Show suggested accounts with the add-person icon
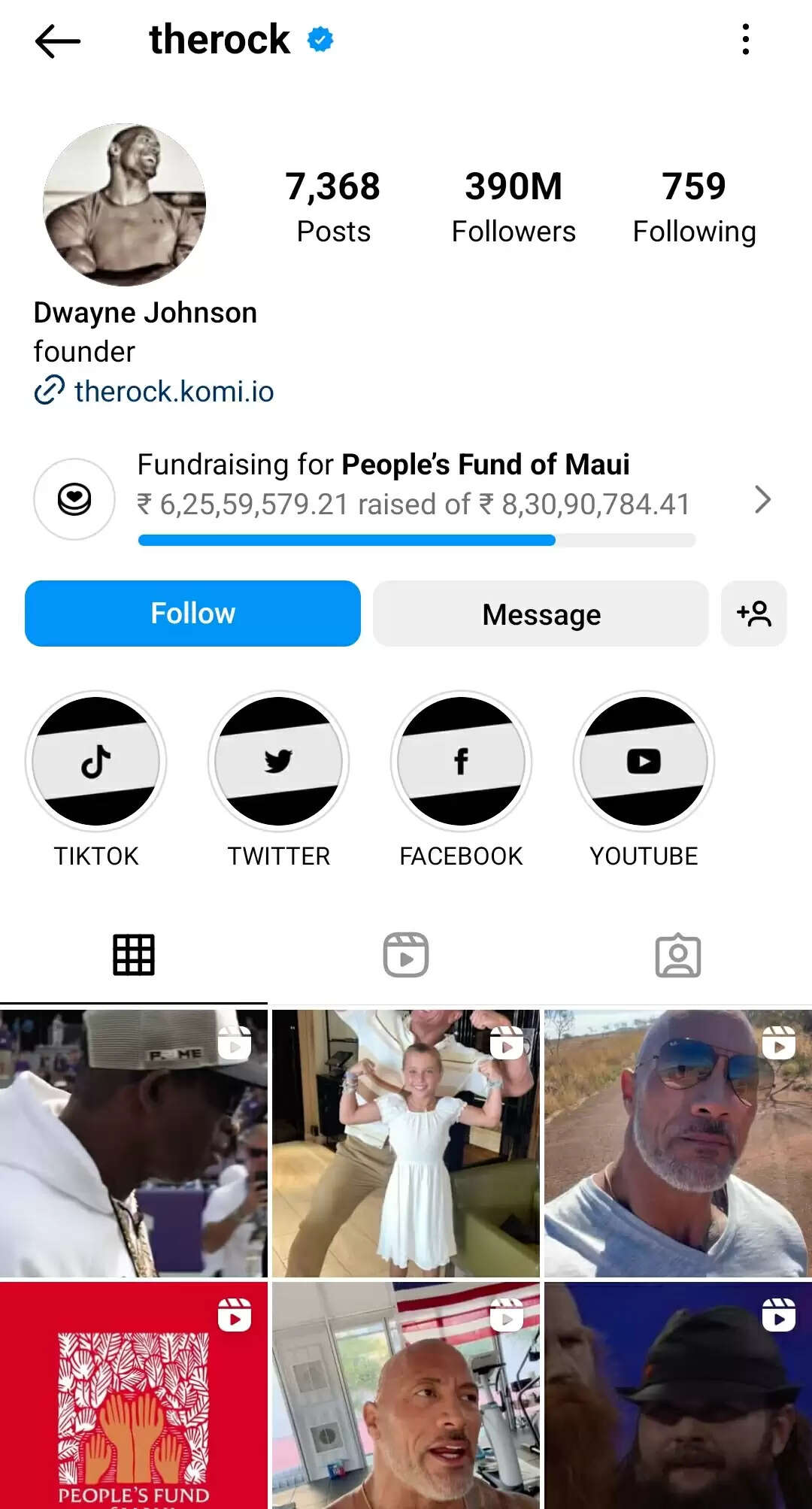 pos(753,614)
